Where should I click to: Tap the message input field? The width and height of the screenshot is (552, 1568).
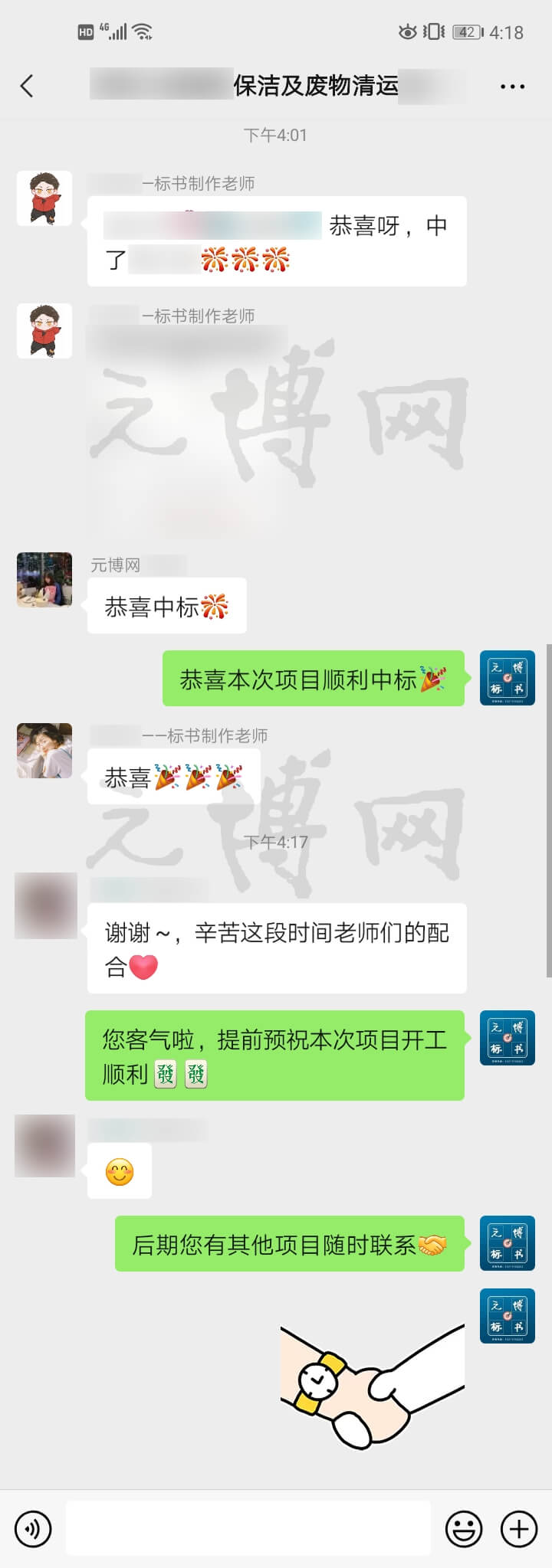[248, 1529]
